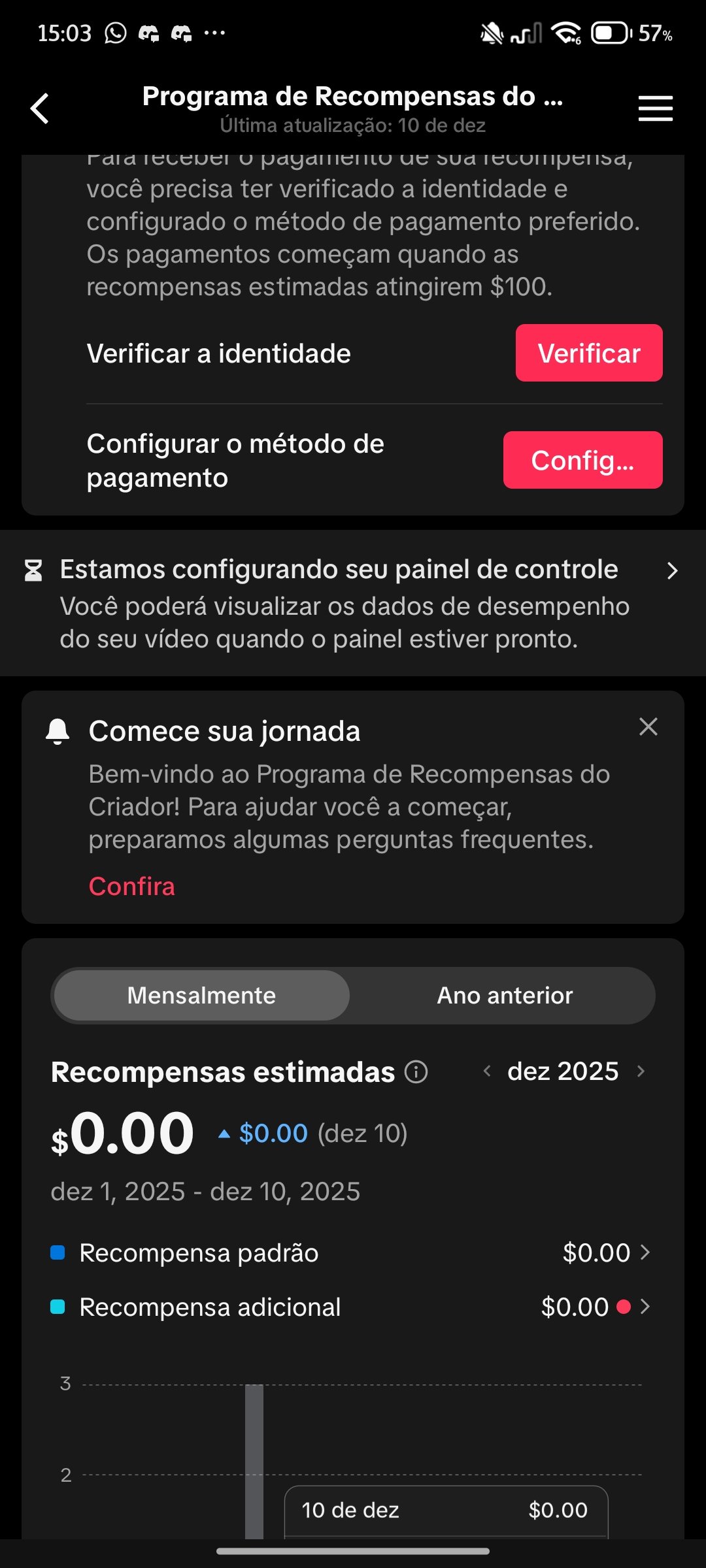This screenshot has width=706, height=1568.
Task: Go back using the top arrow
Action: [40, 108]
